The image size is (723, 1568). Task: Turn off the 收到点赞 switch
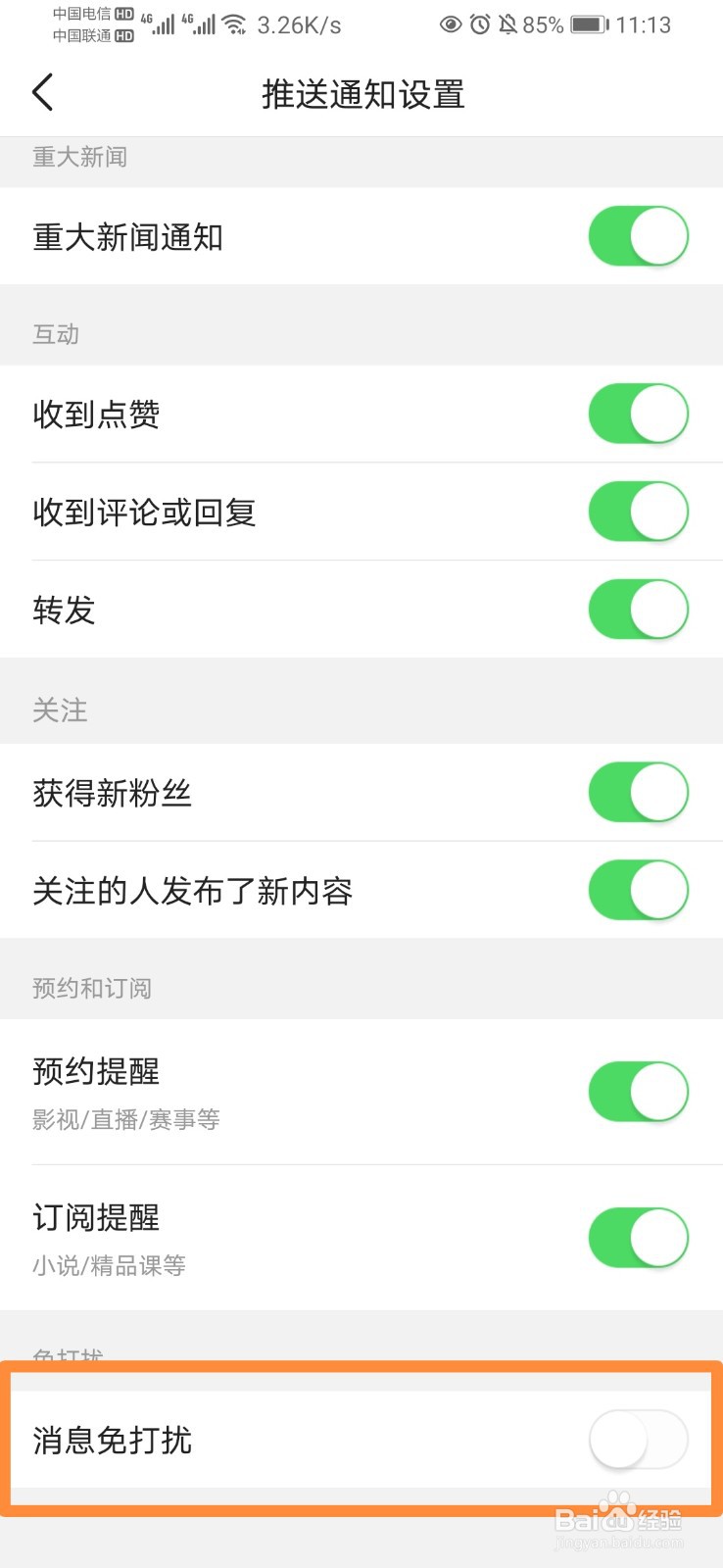coord(638,413)
